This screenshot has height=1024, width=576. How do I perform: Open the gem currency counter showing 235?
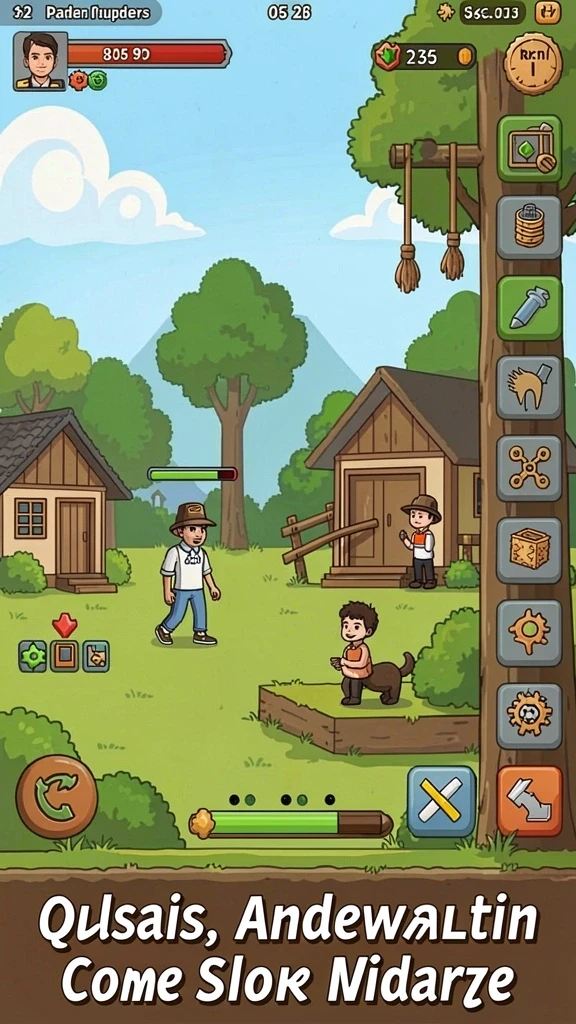[x=424, y=57]
